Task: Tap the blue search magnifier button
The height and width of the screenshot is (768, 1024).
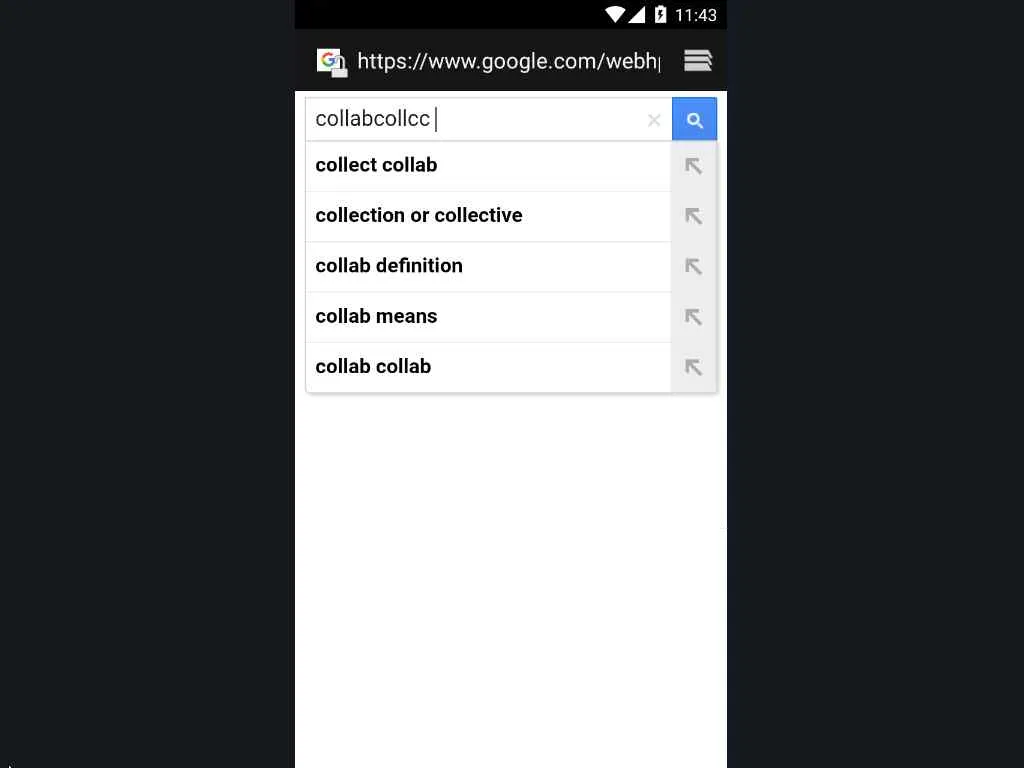Action: [694, 120]
